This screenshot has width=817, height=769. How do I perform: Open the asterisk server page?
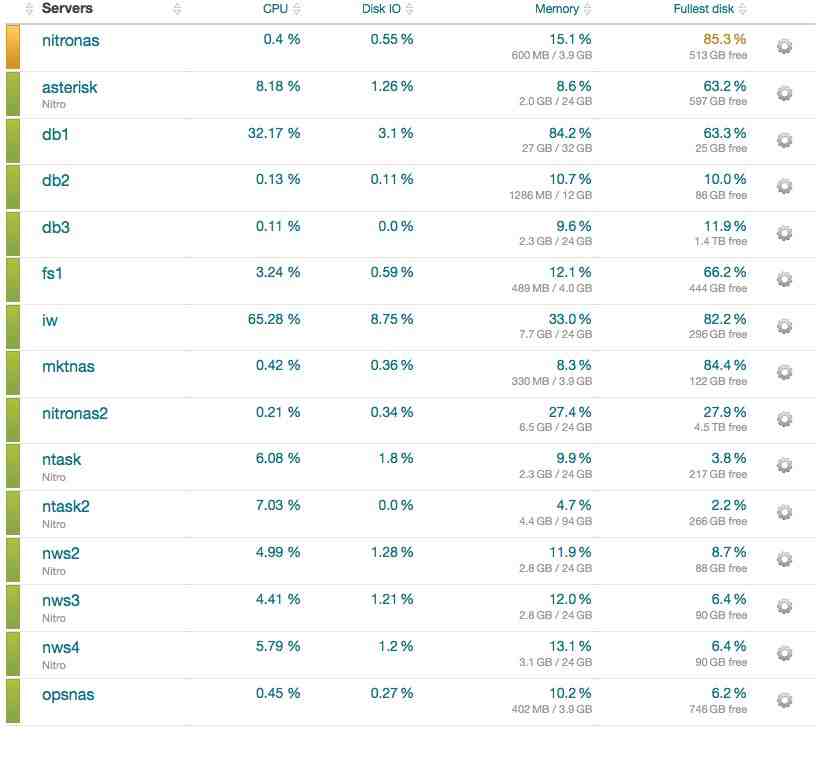[69, 87]
